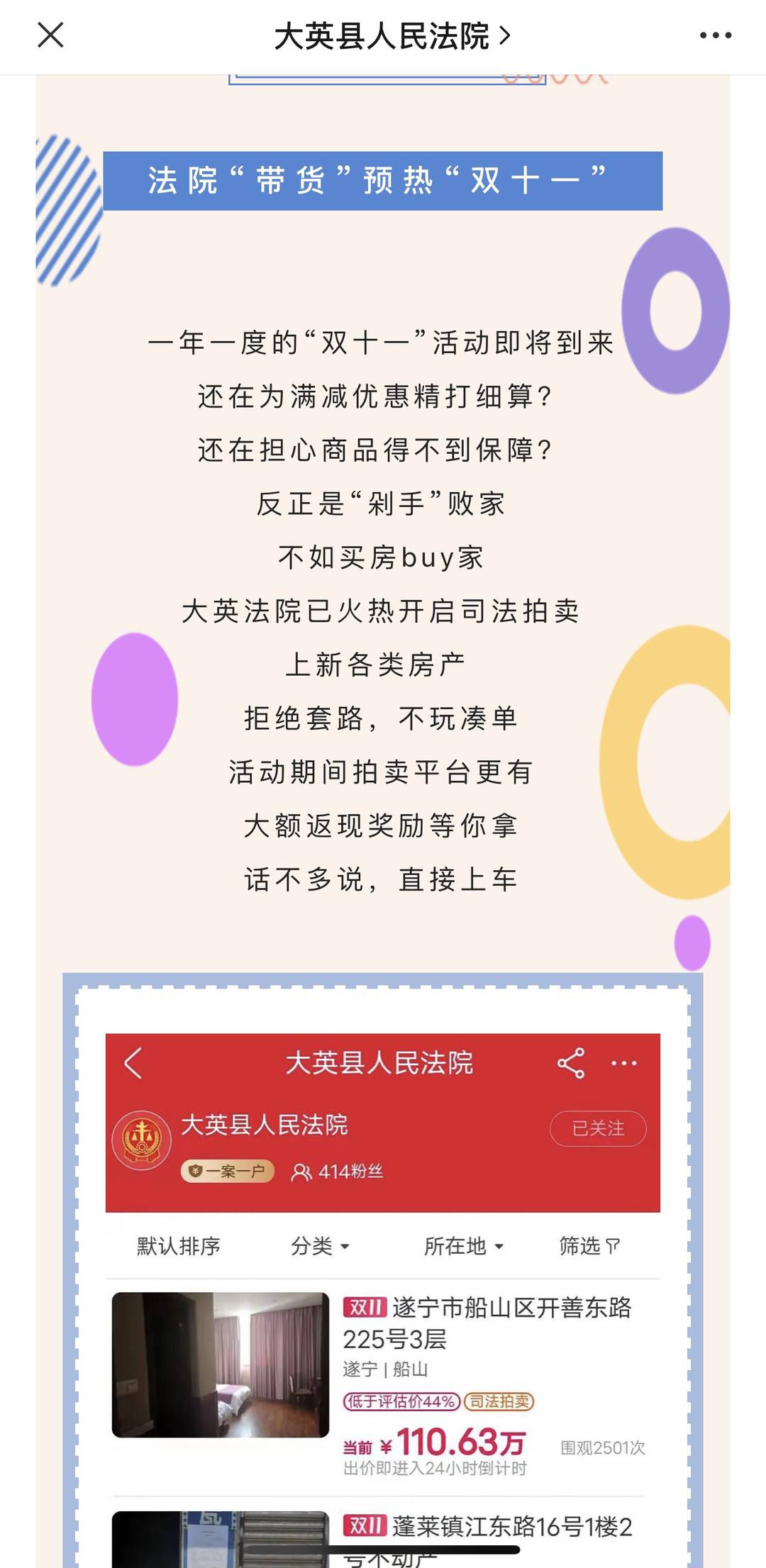766x1568 pixels.
Task: Close the article page
Action: click(x=50, y=35)
